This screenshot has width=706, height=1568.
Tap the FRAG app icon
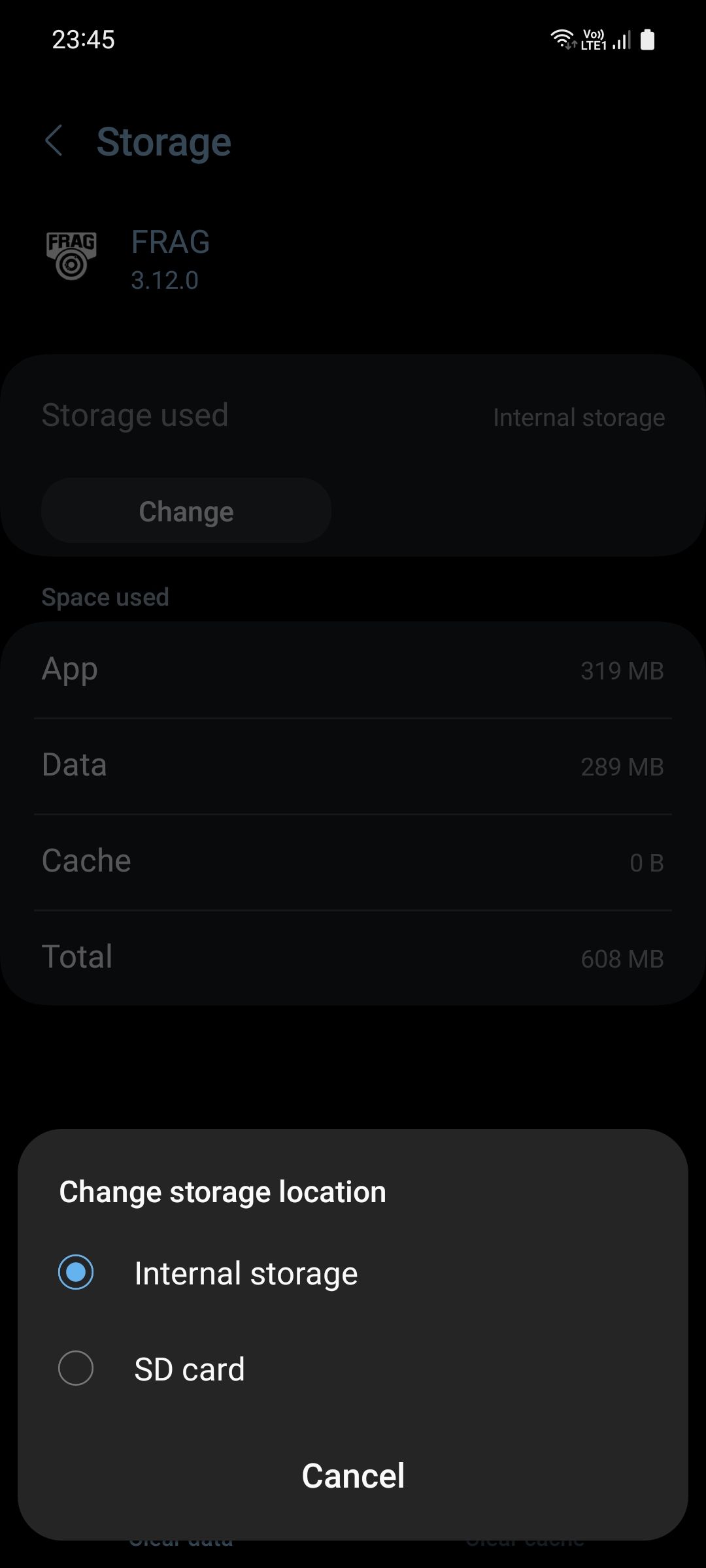[x=72, y=256]
